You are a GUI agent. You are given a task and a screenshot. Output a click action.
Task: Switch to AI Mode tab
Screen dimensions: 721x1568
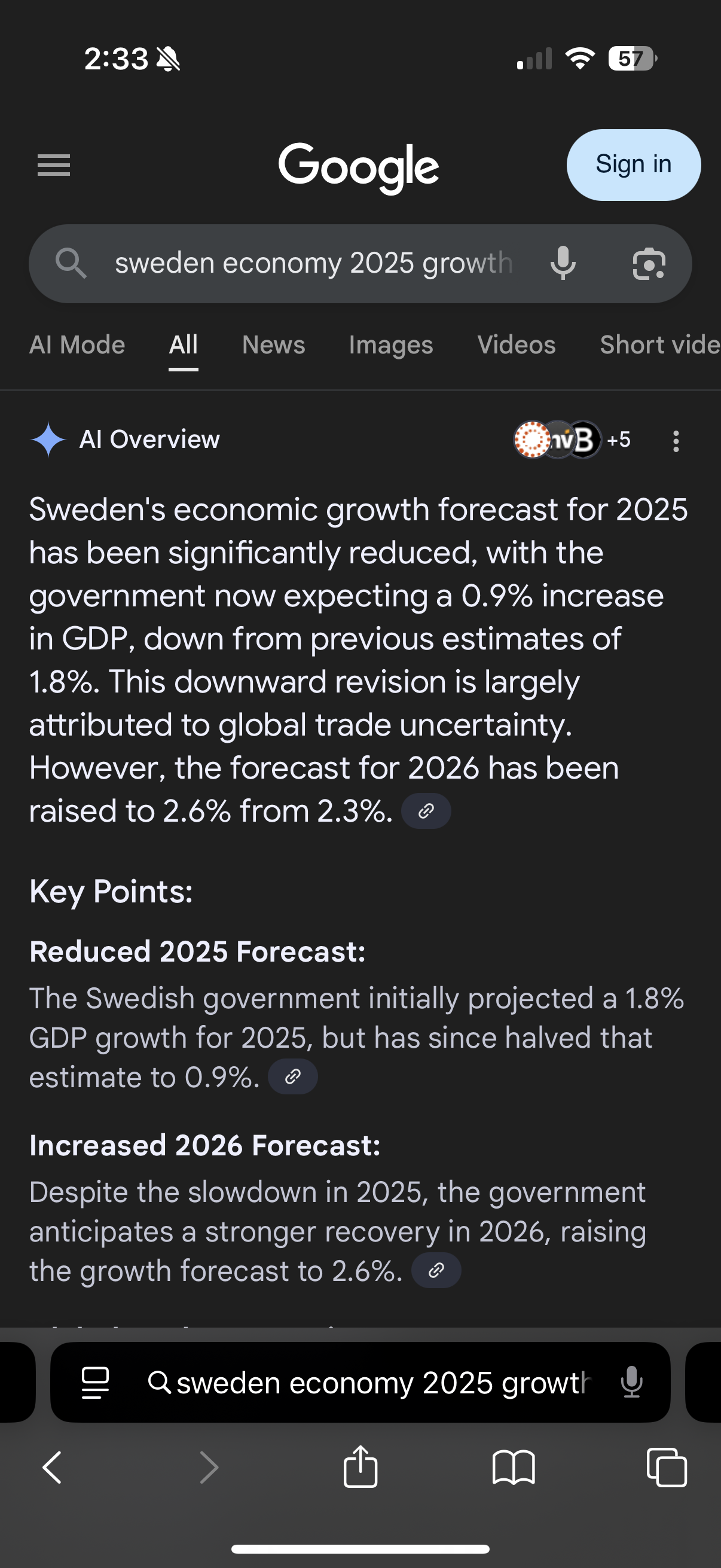click(x=77, y=345)
